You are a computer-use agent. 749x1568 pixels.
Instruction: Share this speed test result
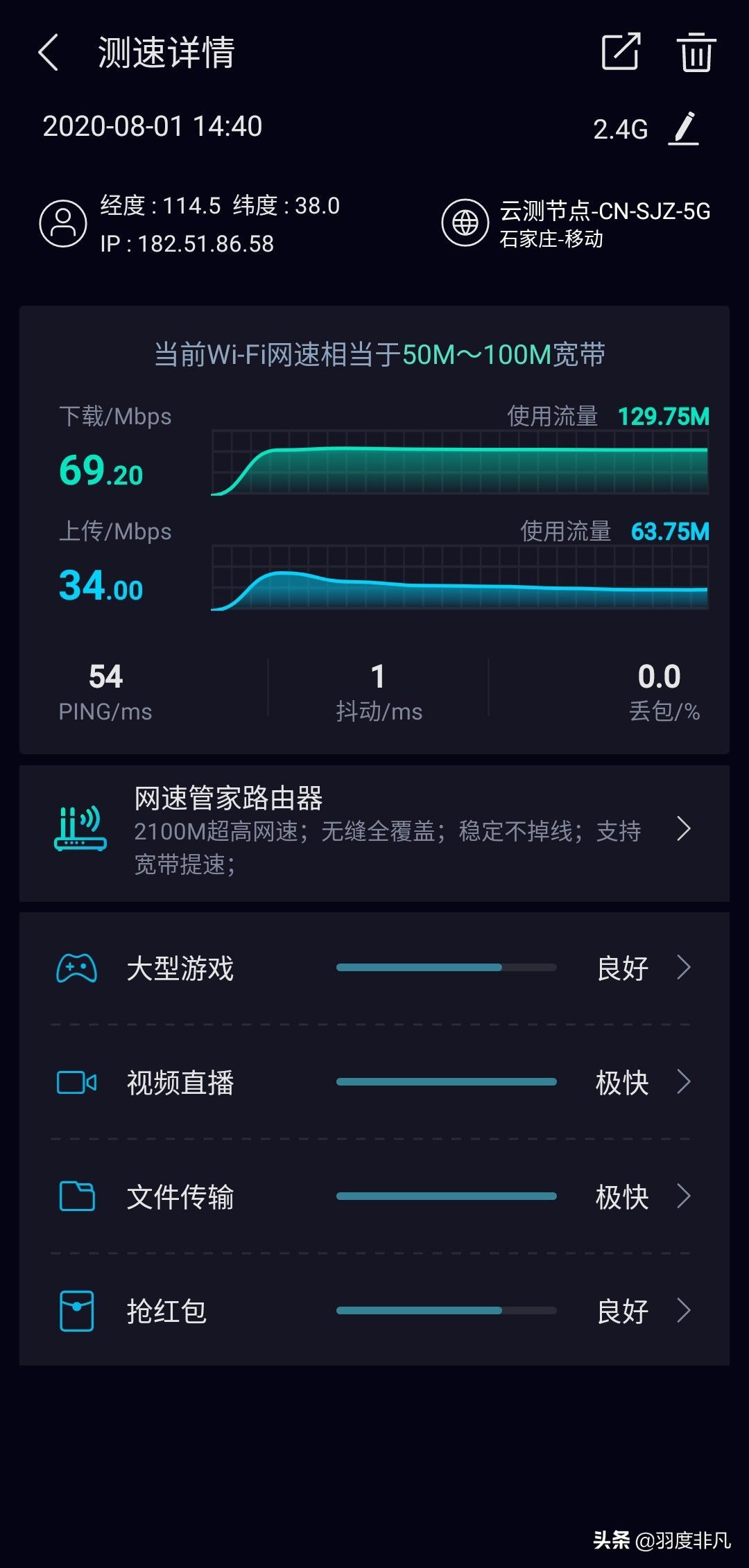(620, 52)
